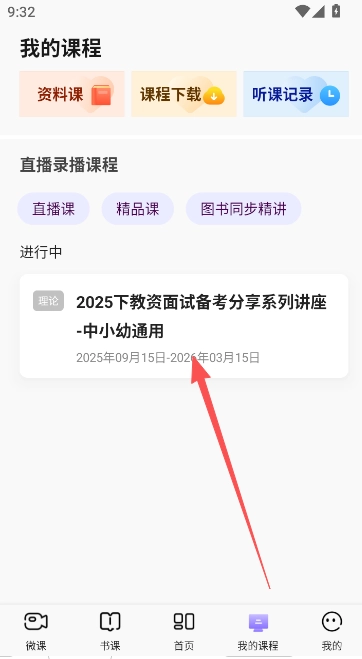This screenshot has height=659, width=362.
Task: Open the 资料课 section
Action: tap(72, 94)
